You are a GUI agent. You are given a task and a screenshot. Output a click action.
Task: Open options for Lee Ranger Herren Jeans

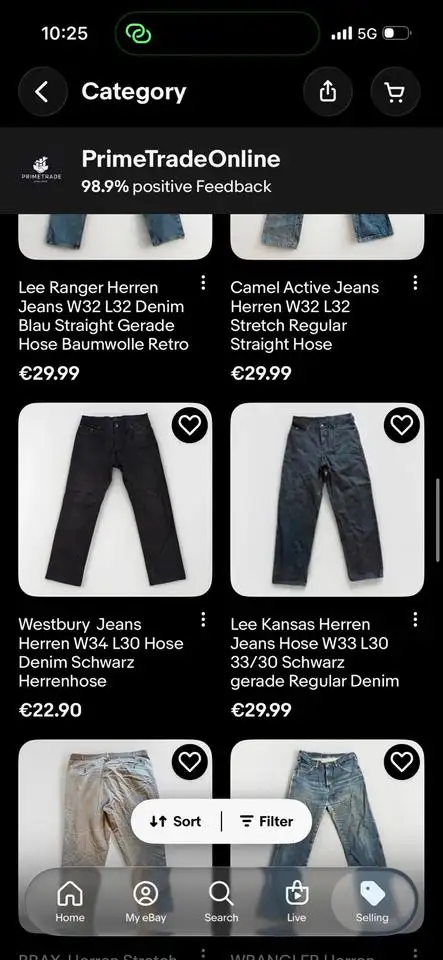pos(203,283)
